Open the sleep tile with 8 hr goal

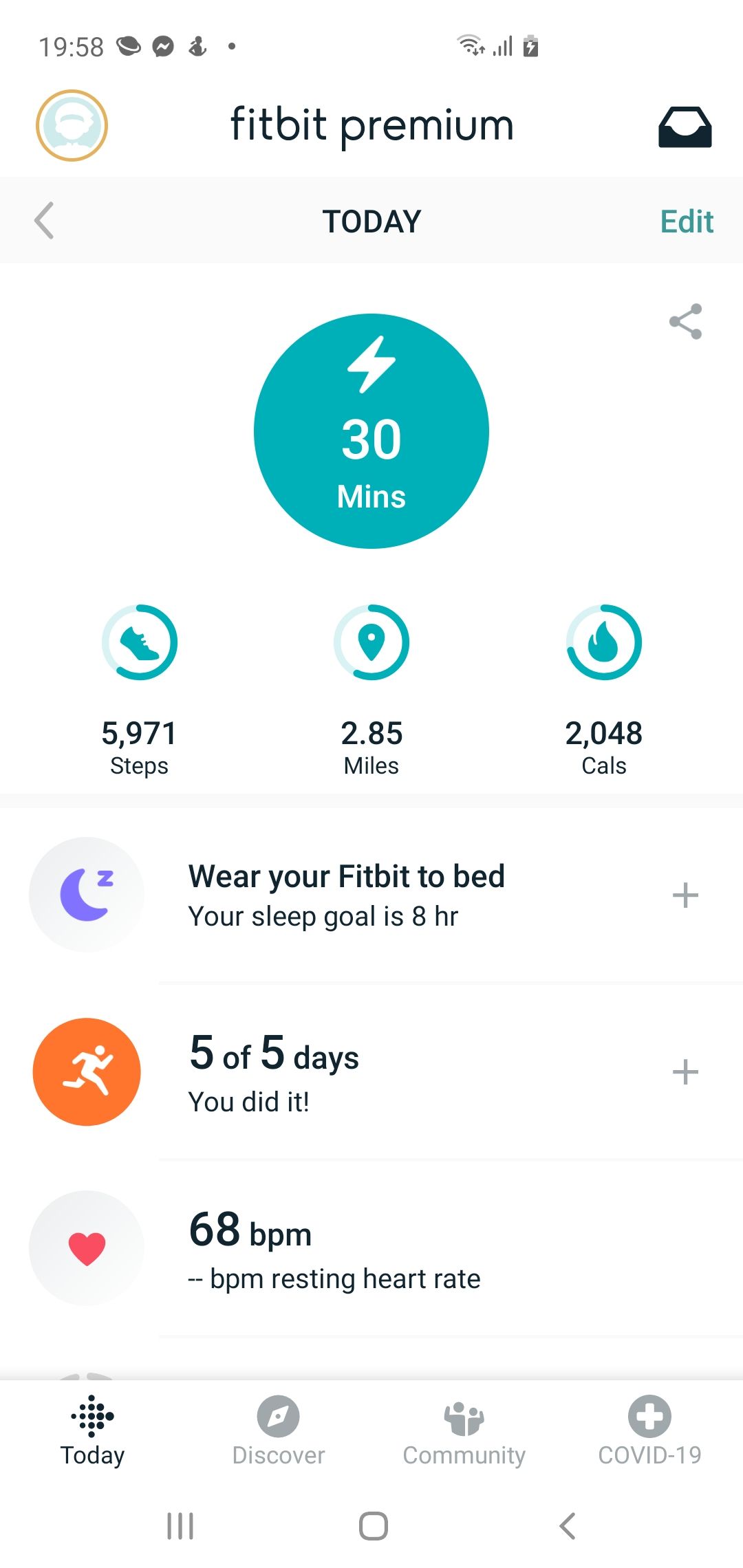[347, 895]
